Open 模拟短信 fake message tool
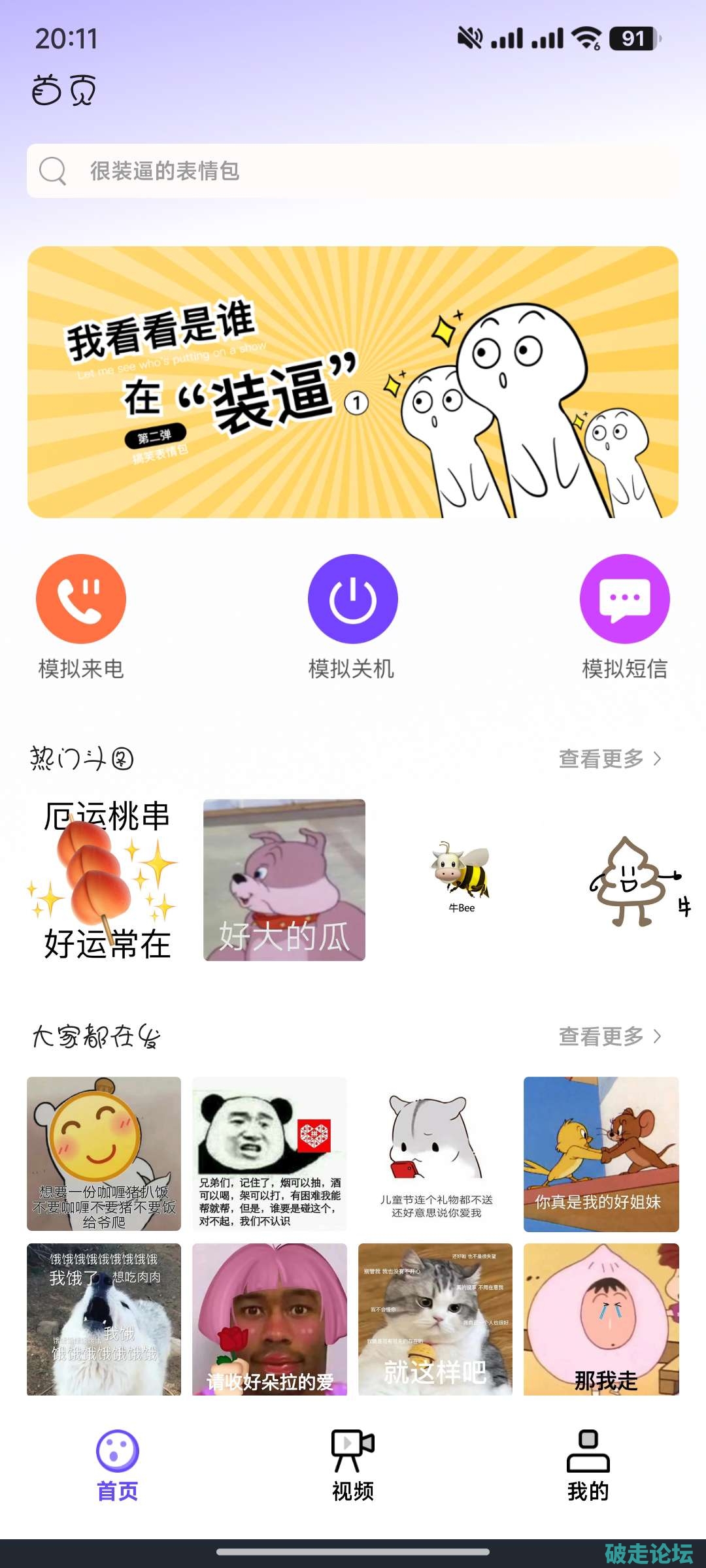This screenshot has width=706, height=1568. pos(625,600)
